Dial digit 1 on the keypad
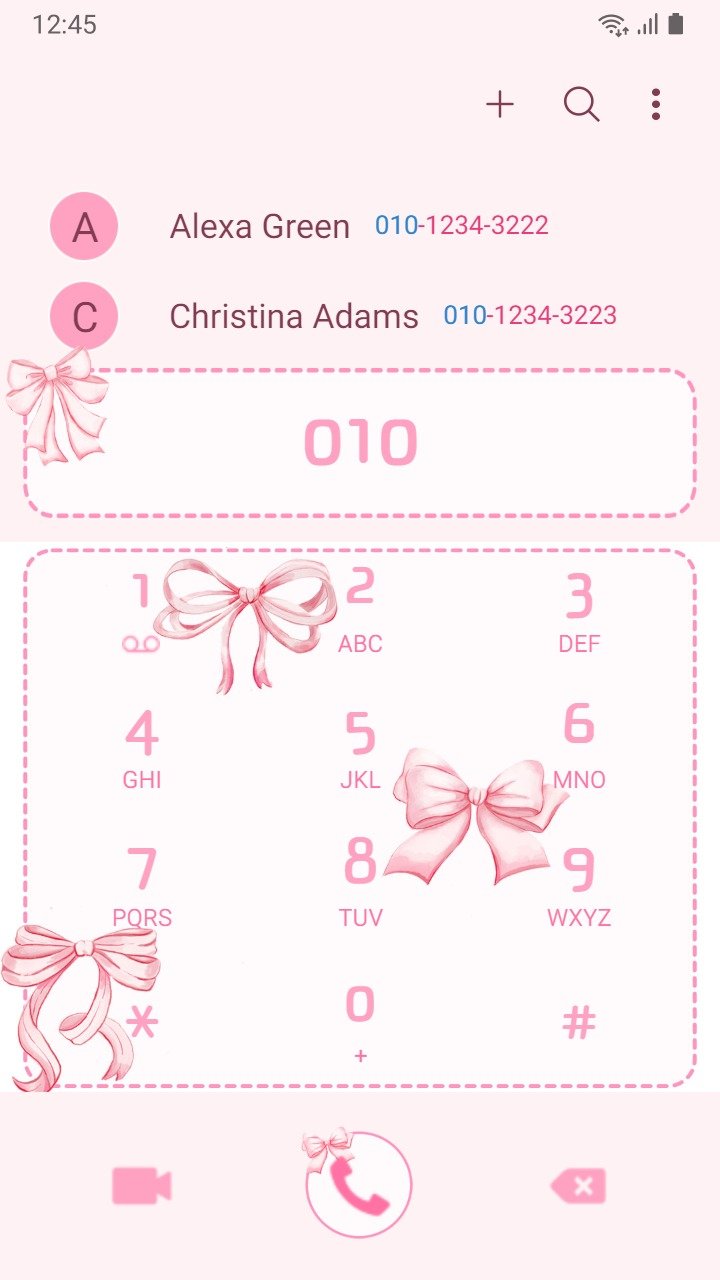This screenshot has height=1280, width=720. pyautogui.click(x=142, y=610)
